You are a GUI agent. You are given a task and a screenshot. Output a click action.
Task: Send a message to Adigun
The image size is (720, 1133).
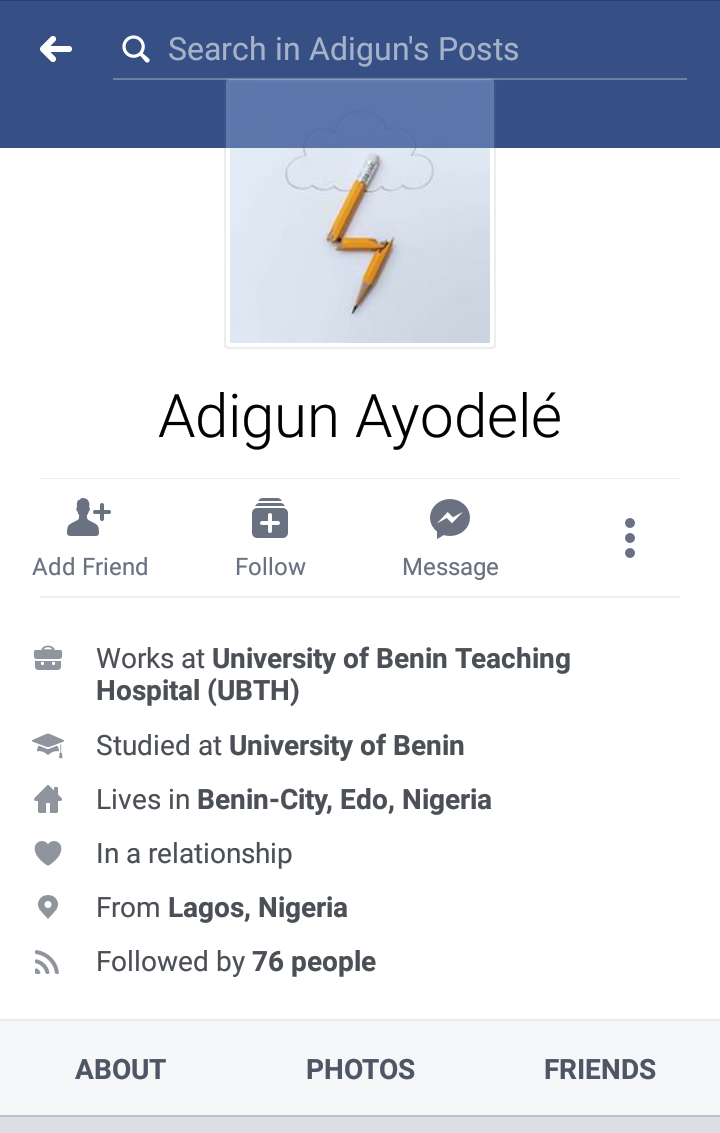coord(450,539)
